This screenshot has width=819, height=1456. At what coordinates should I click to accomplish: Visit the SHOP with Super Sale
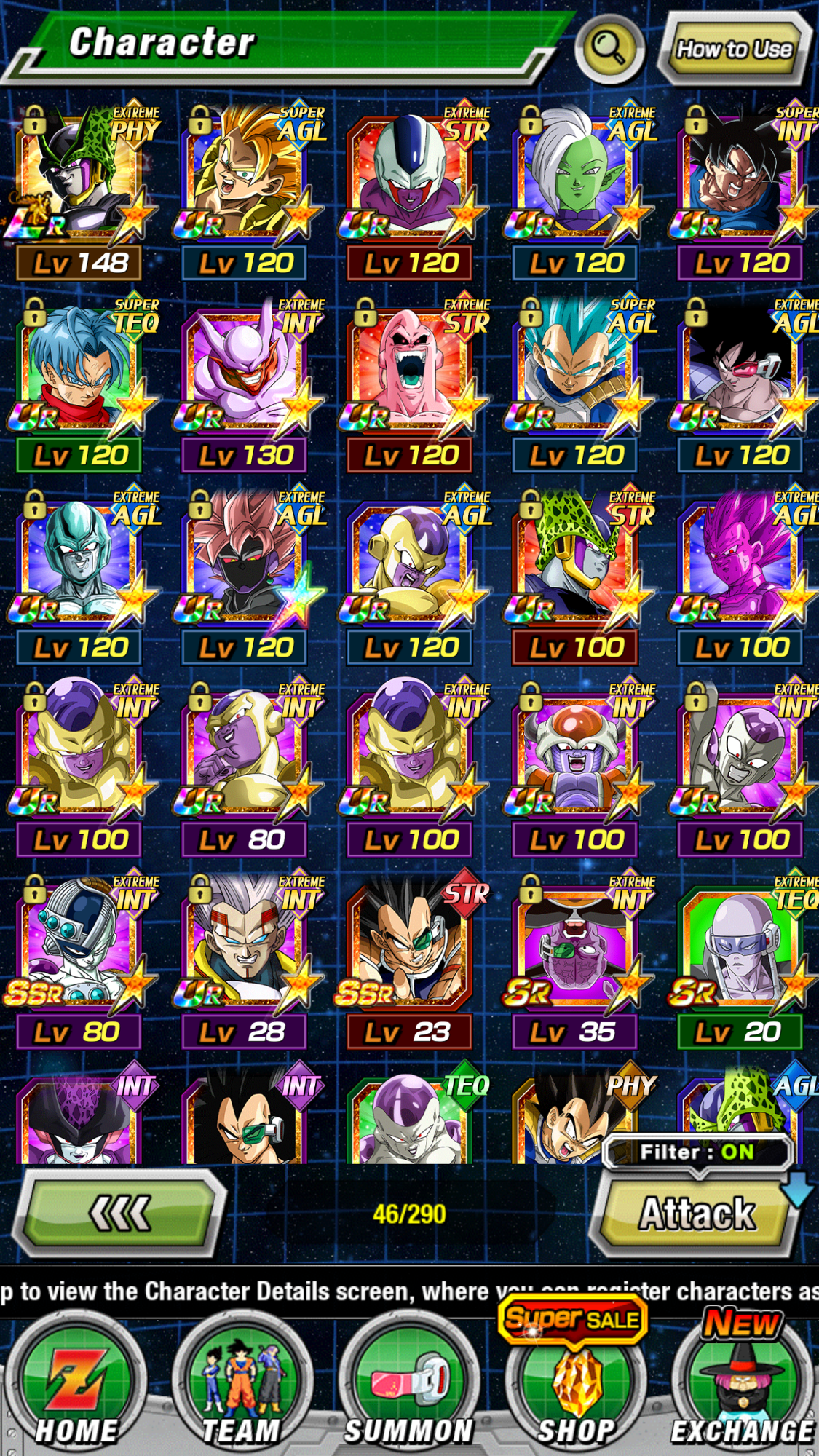[x=575, y=1380]
